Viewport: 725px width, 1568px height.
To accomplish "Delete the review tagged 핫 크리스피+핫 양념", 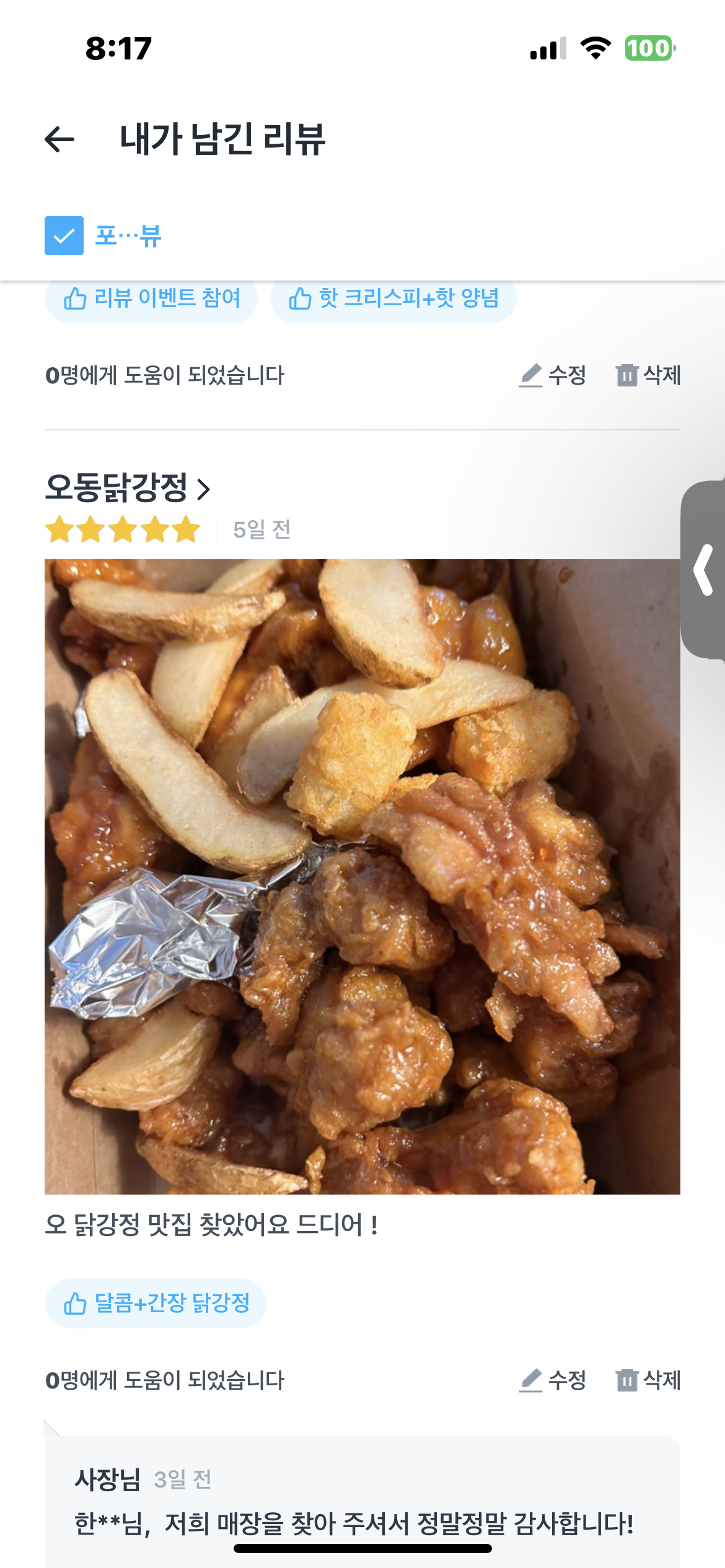I will pos(648,375).
